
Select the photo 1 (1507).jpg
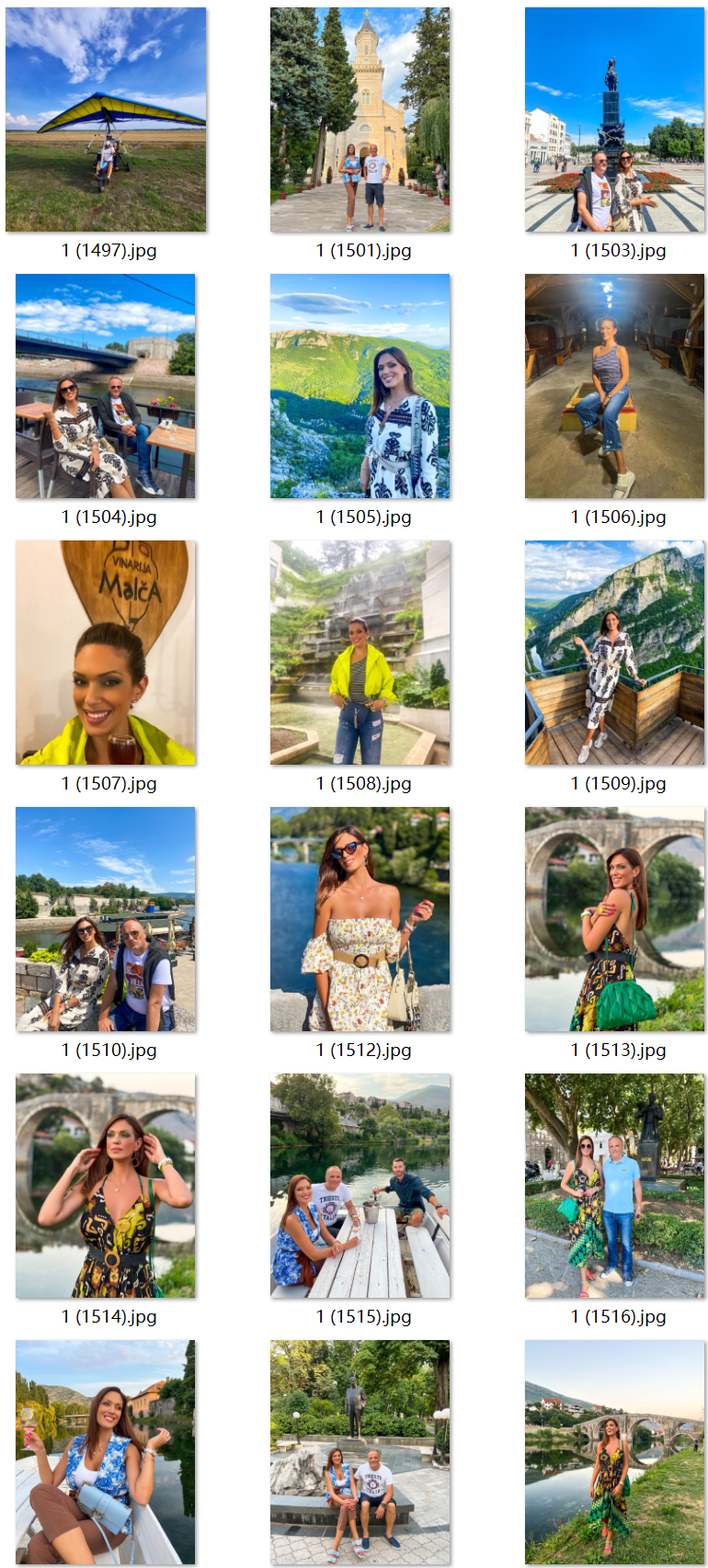coord(106,653)
